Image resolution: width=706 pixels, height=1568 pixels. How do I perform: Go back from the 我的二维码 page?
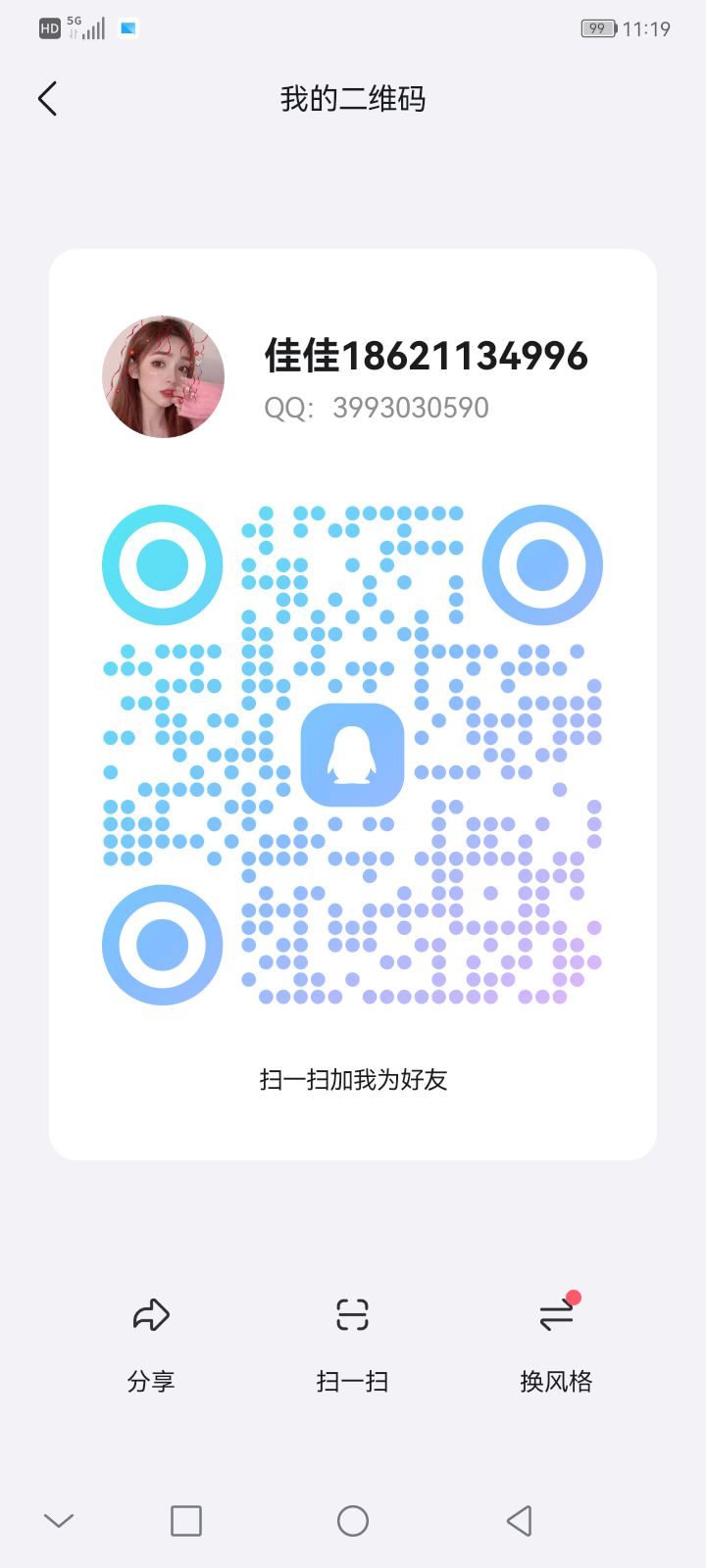point(47,99)
